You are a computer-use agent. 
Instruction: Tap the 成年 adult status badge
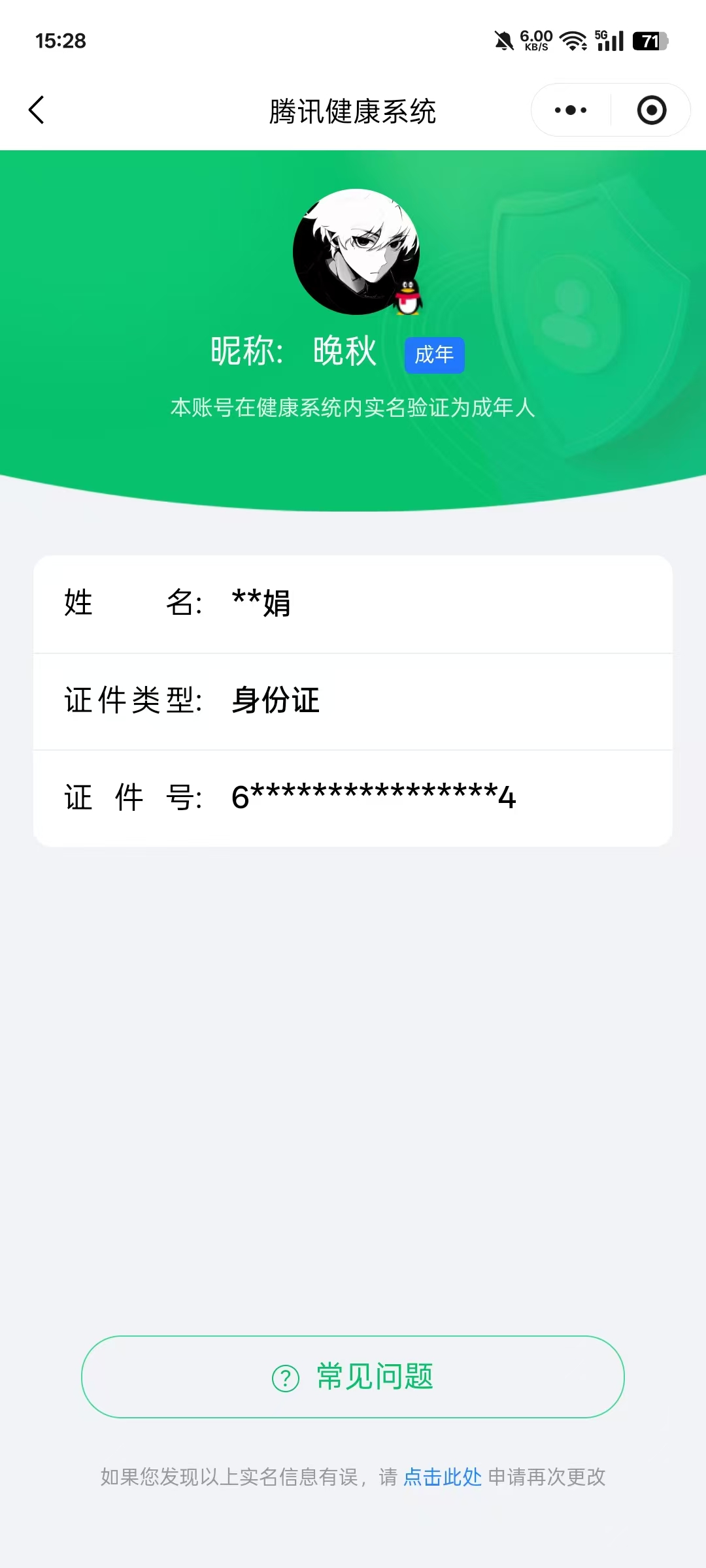(434, 355)
